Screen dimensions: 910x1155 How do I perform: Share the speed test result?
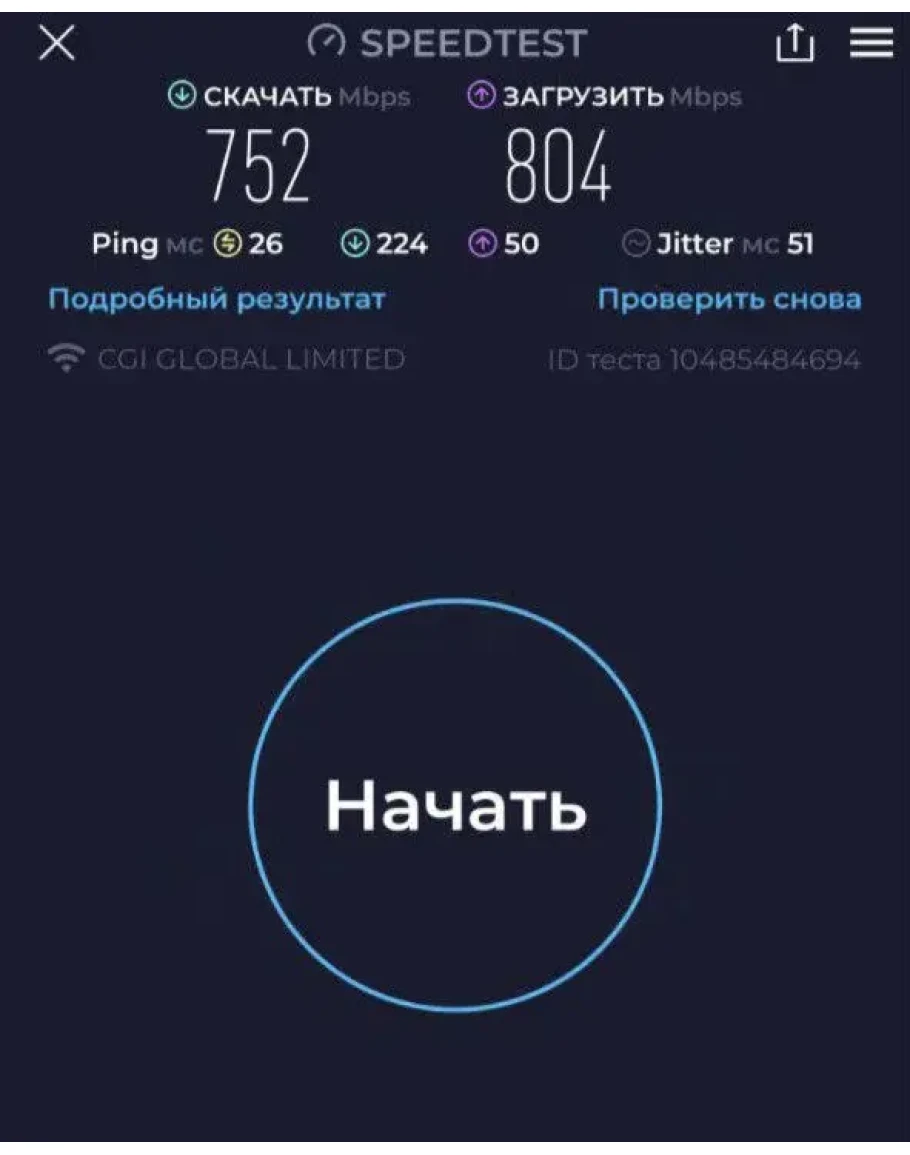click(x=796, y=43)
